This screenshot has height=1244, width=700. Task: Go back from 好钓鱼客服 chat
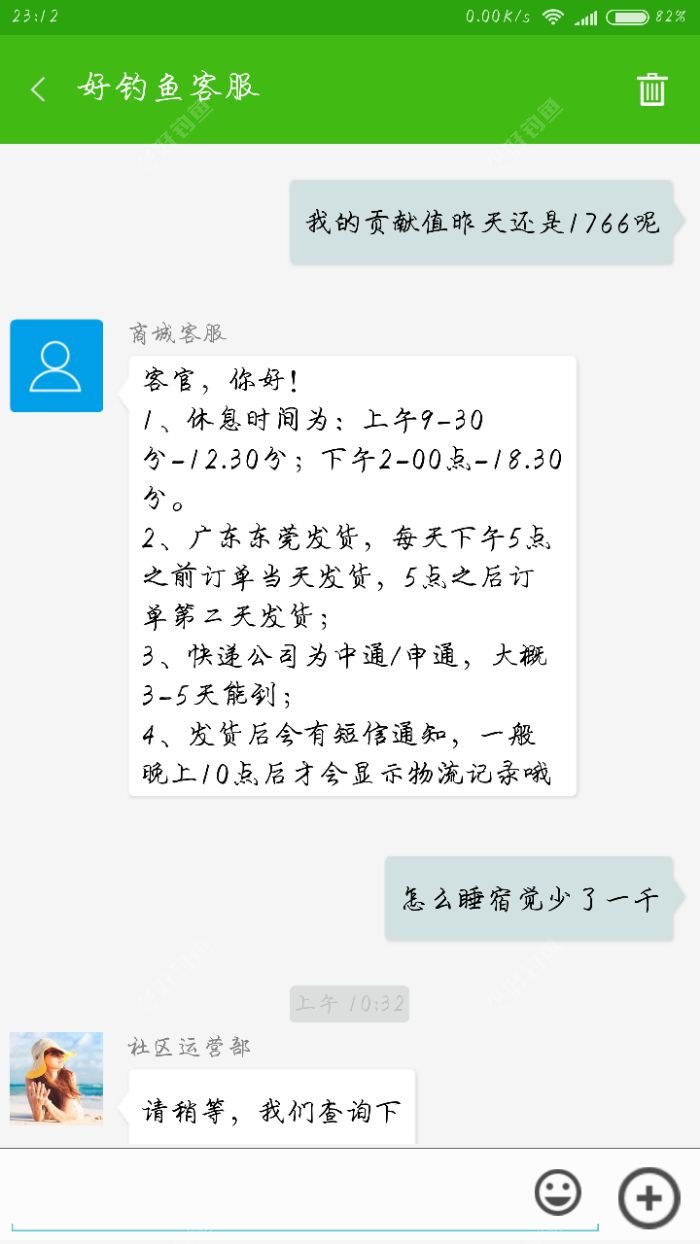click(38, 89)
